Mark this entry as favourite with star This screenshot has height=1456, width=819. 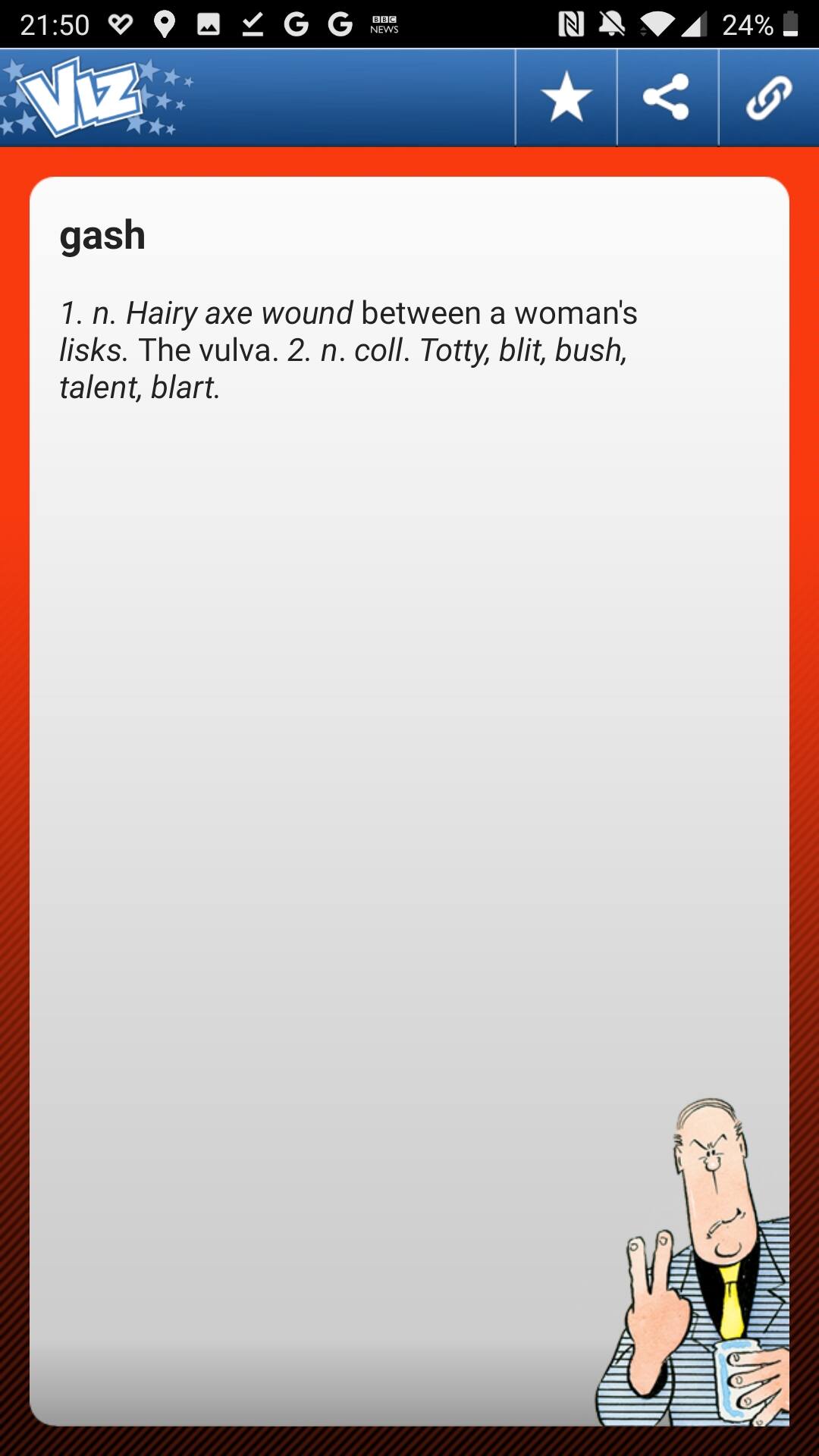pos(566,97)
